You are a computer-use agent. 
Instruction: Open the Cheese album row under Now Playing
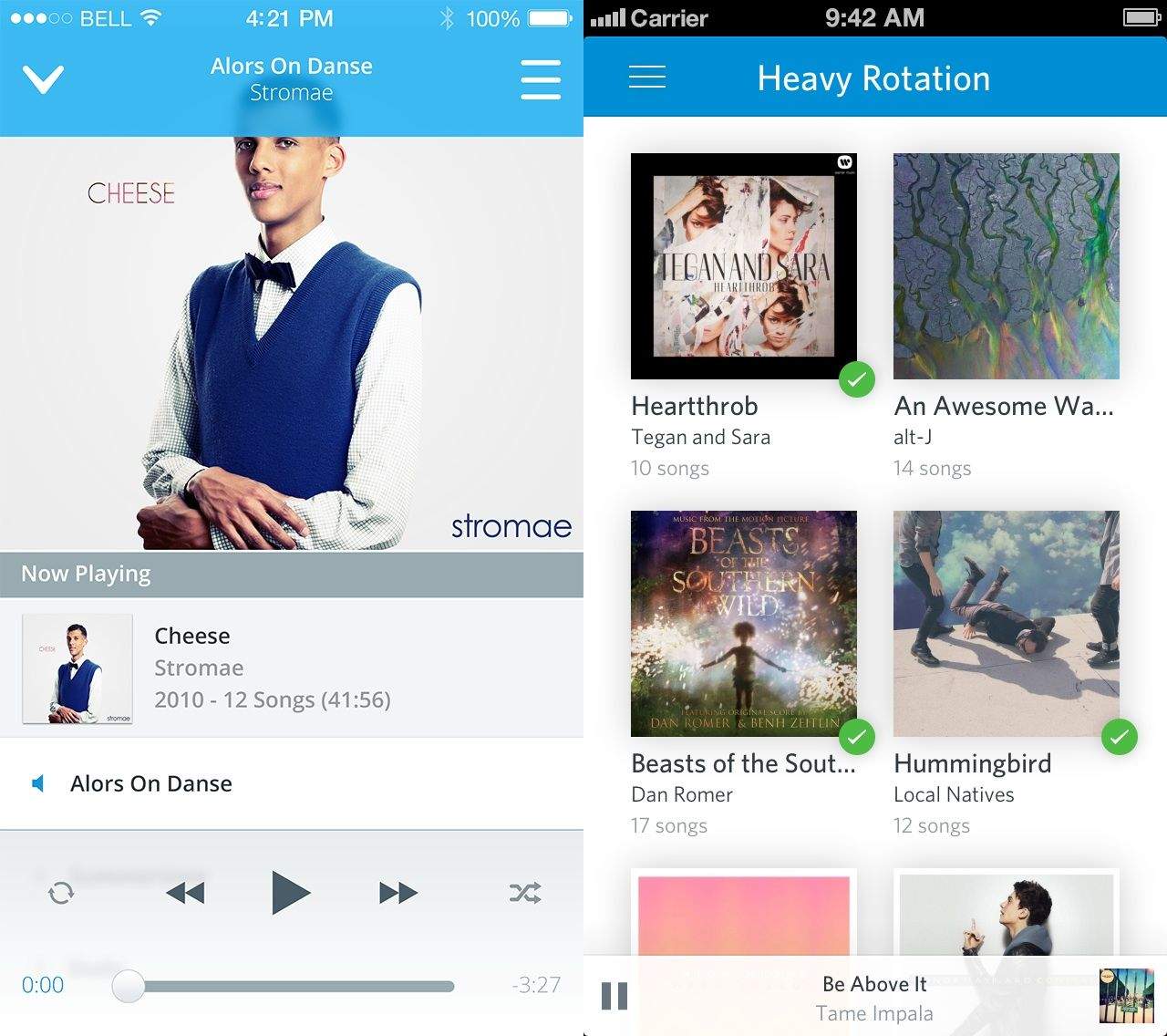[292, 668]
